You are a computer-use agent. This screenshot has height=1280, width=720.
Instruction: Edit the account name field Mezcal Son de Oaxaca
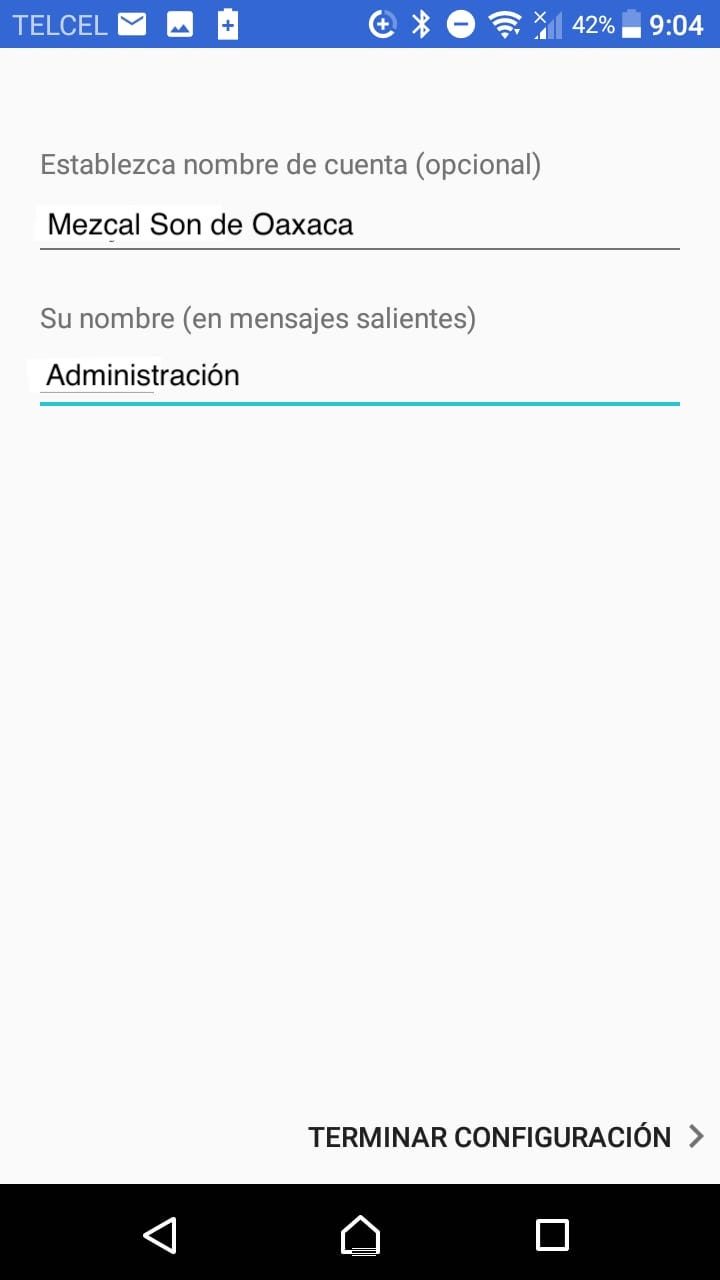click(360, 224)
